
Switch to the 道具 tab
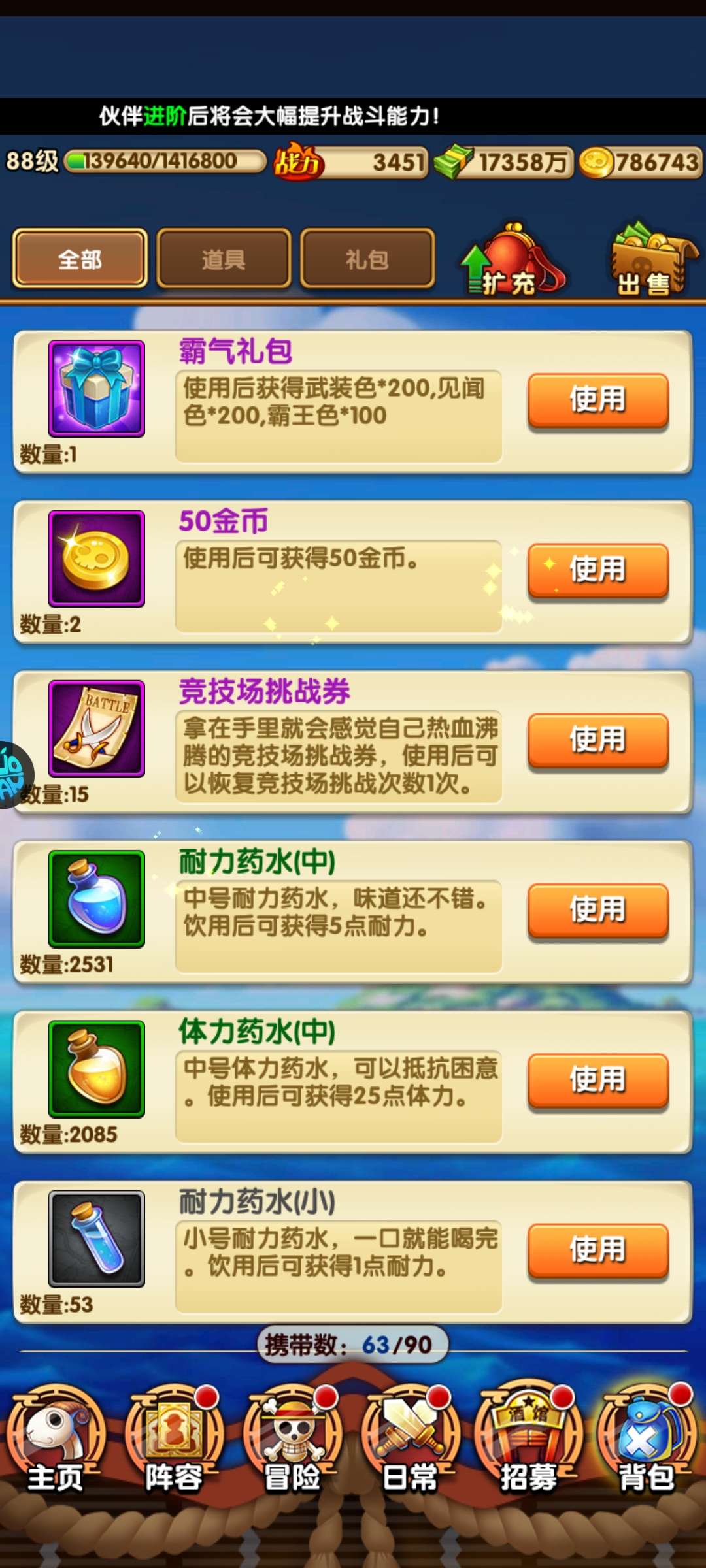point(224,259)
